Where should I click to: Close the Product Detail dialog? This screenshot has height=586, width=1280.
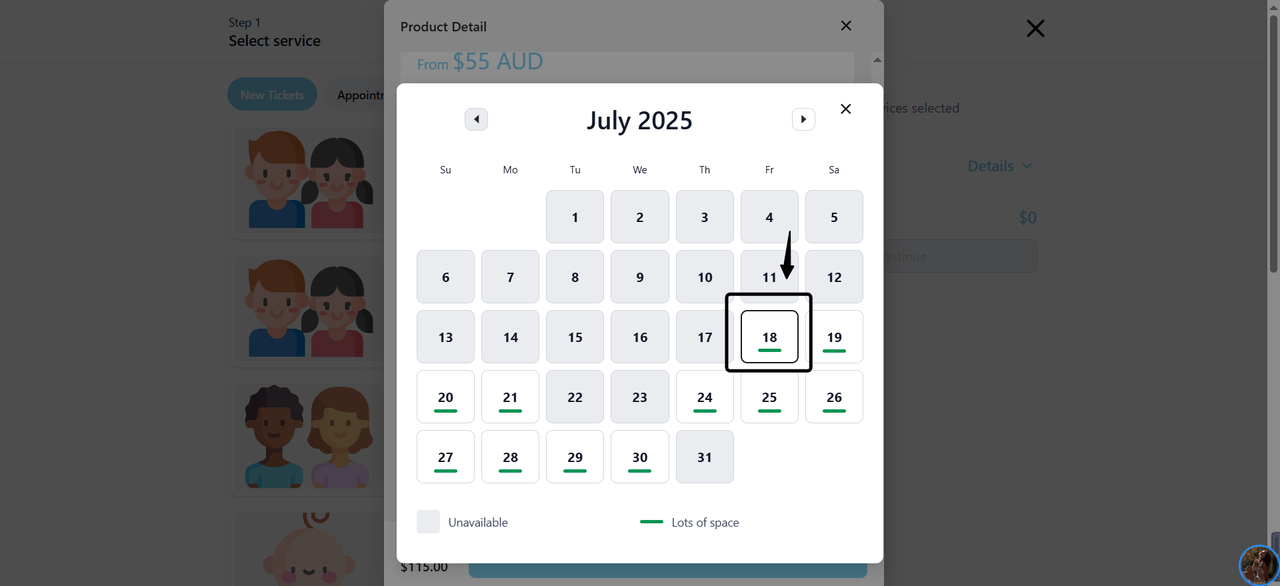pyautogui.click(x=846, y=26)
